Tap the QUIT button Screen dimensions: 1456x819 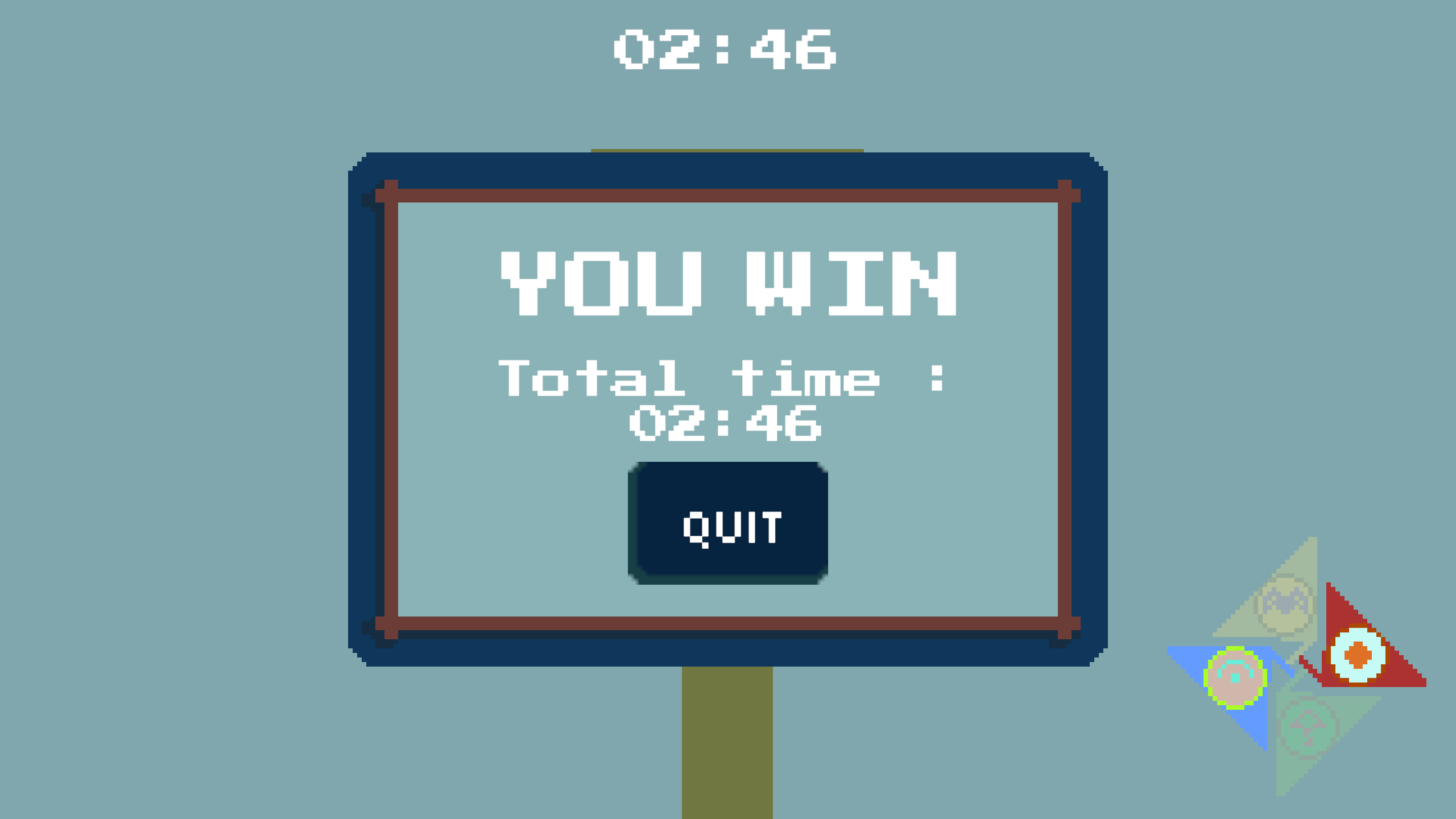pyautogui.click(x=727, y=523)
